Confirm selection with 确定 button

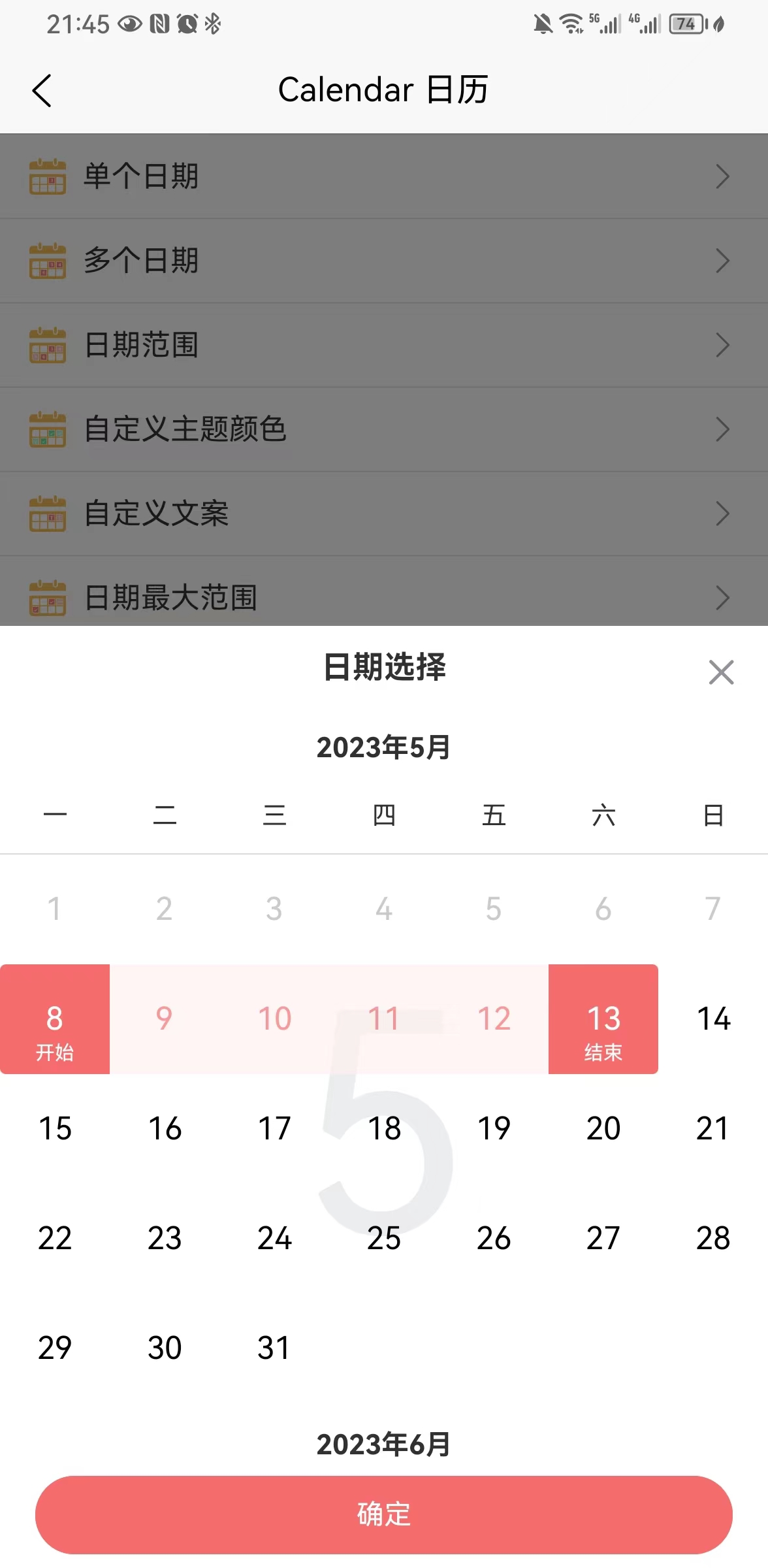tap(384, 1514)
